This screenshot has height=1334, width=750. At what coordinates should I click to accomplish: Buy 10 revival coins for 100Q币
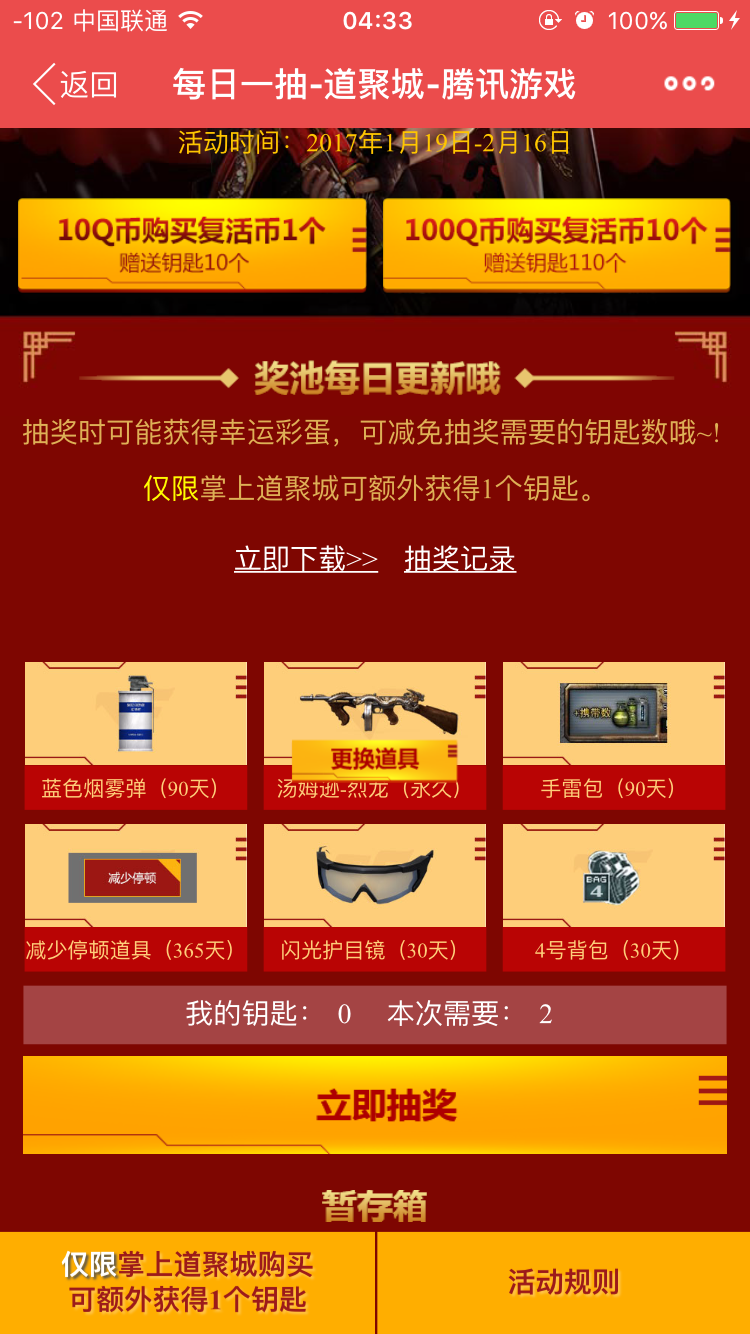[556, 244]
